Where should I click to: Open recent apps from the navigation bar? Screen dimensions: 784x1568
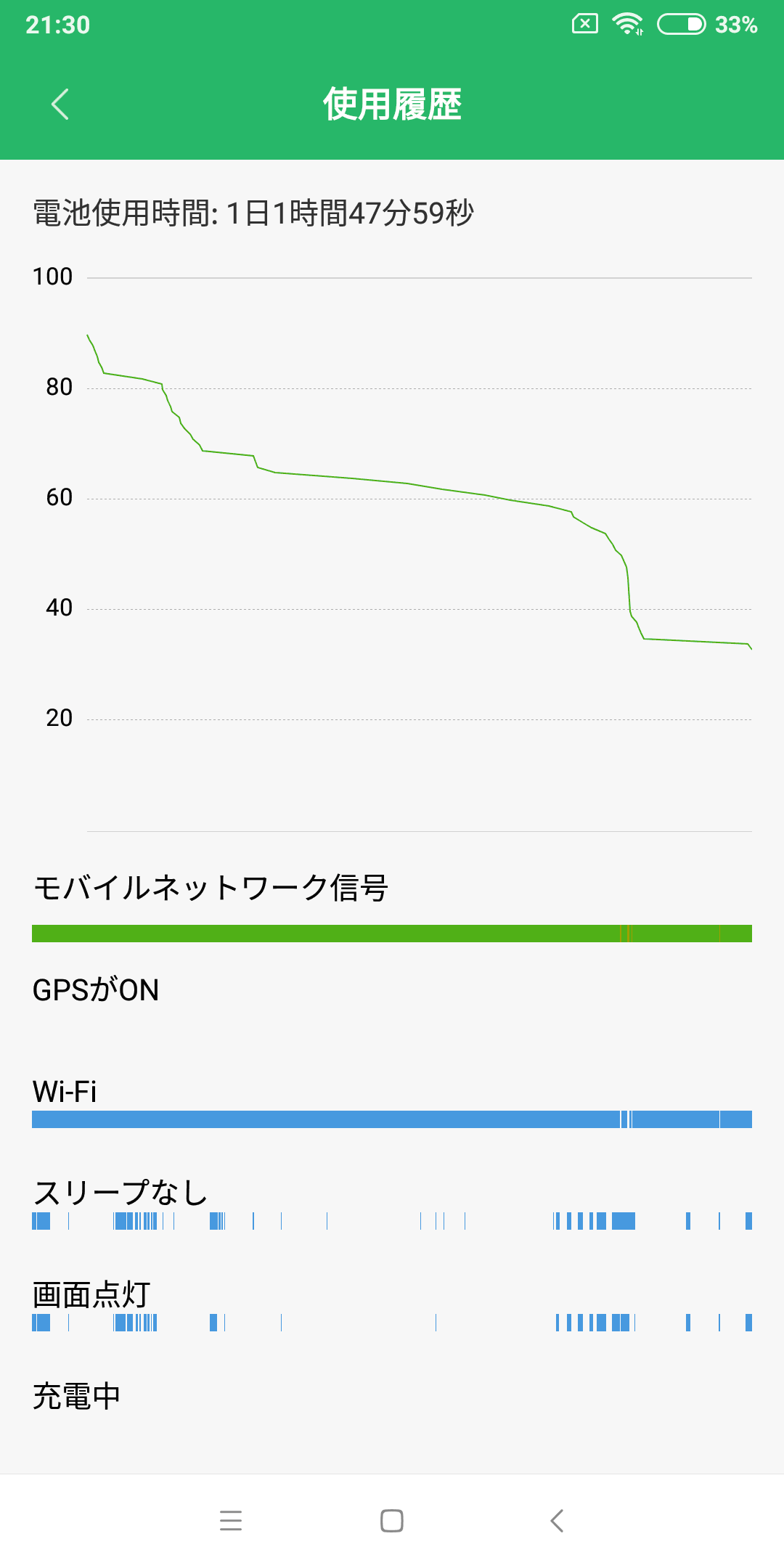231,1520
